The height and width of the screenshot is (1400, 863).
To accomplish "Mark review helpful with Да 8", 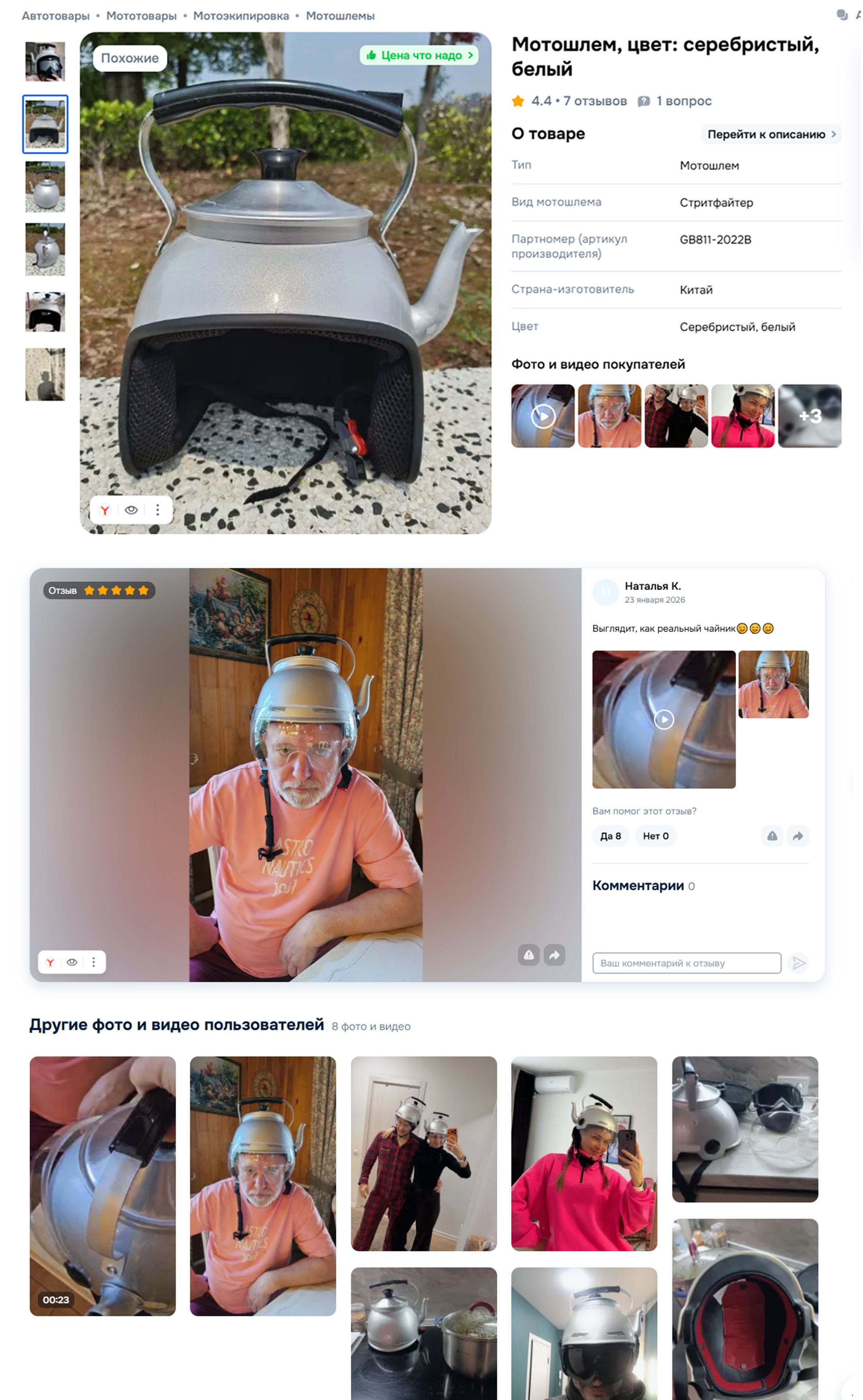I will coord(610,836).
